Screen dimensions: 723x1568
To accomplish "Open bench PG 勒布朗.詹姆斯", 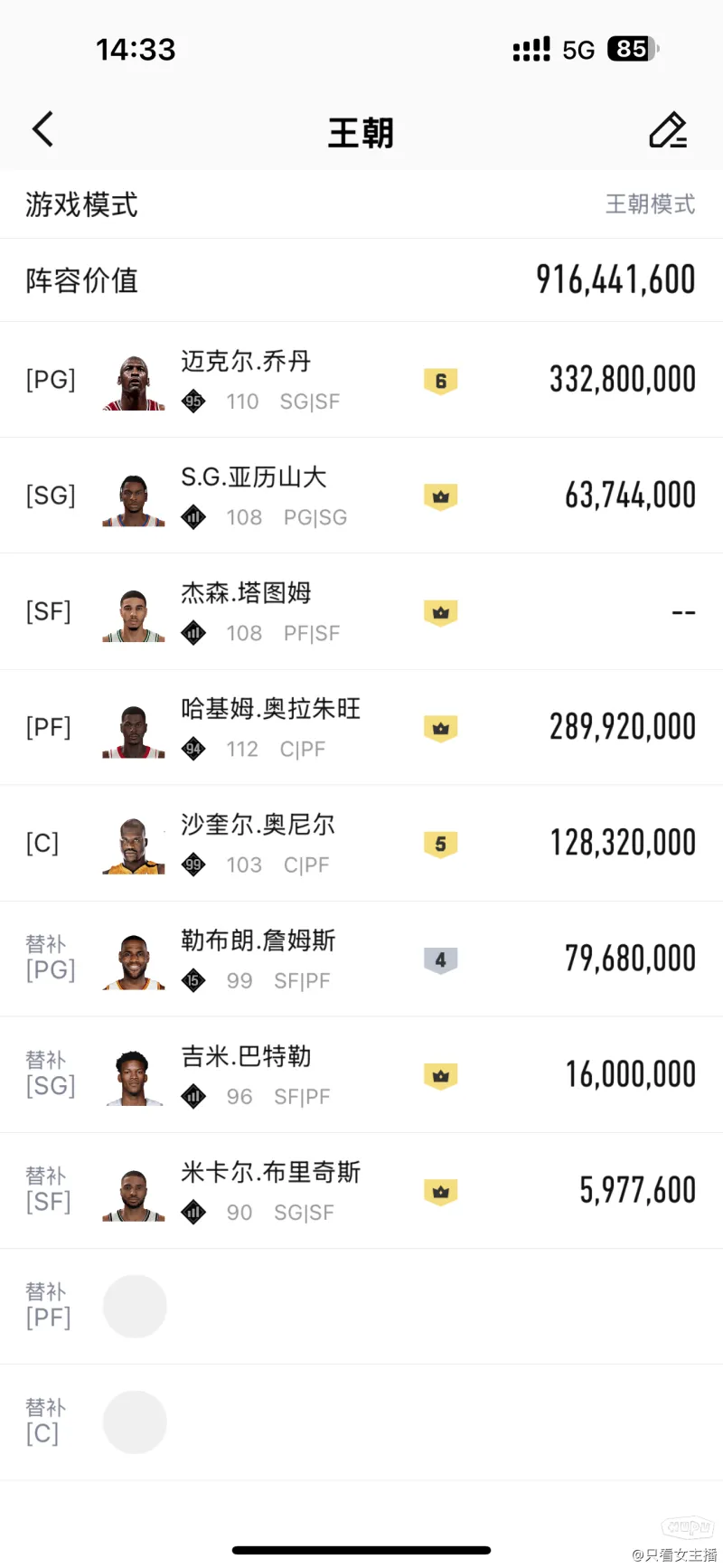I will pyautogui.click(x=361, y=959).
